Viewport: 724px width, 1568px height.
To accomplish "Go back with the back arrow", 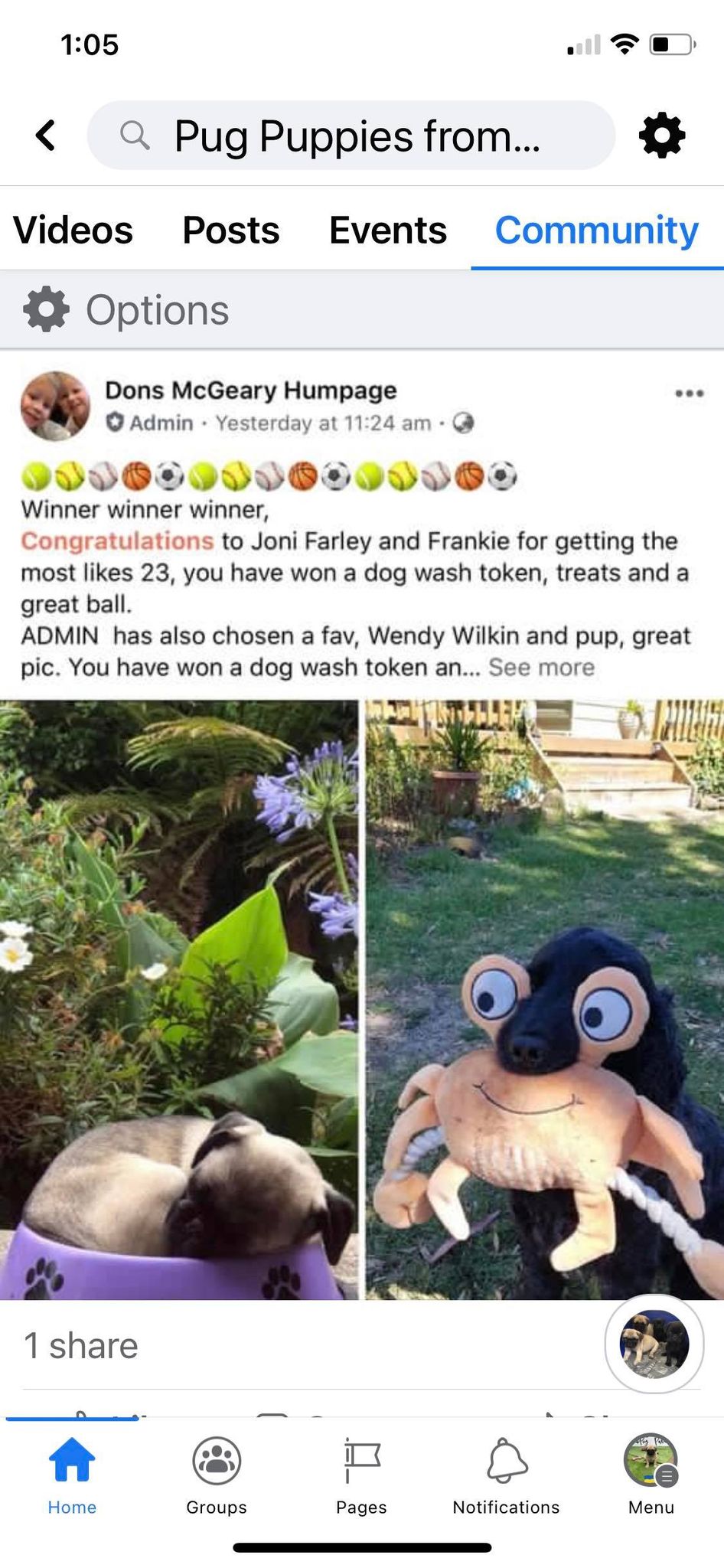I will coord(46,136).
